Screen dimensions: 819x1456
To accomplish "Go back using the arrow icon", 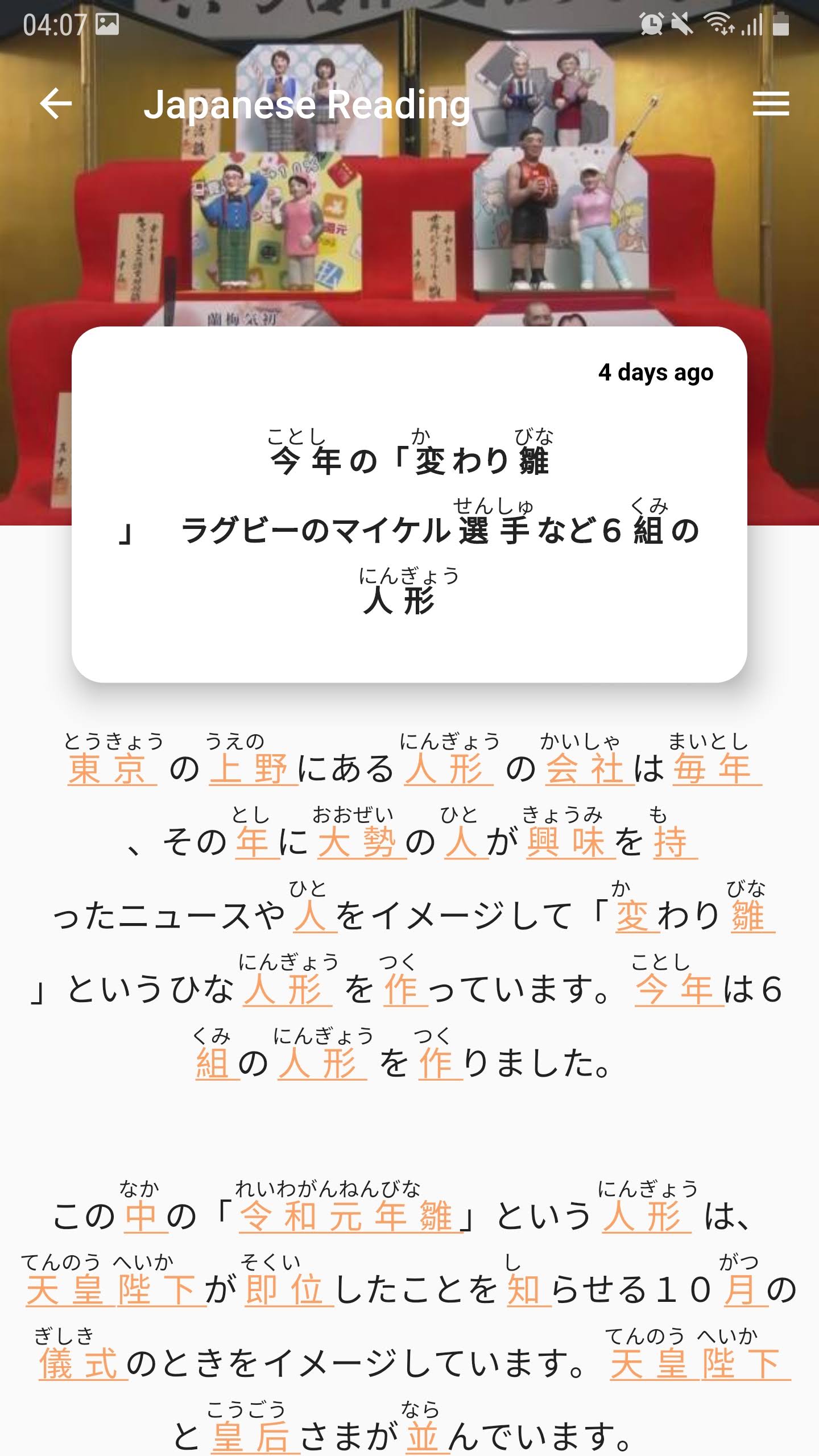I will tap(56, 104).
